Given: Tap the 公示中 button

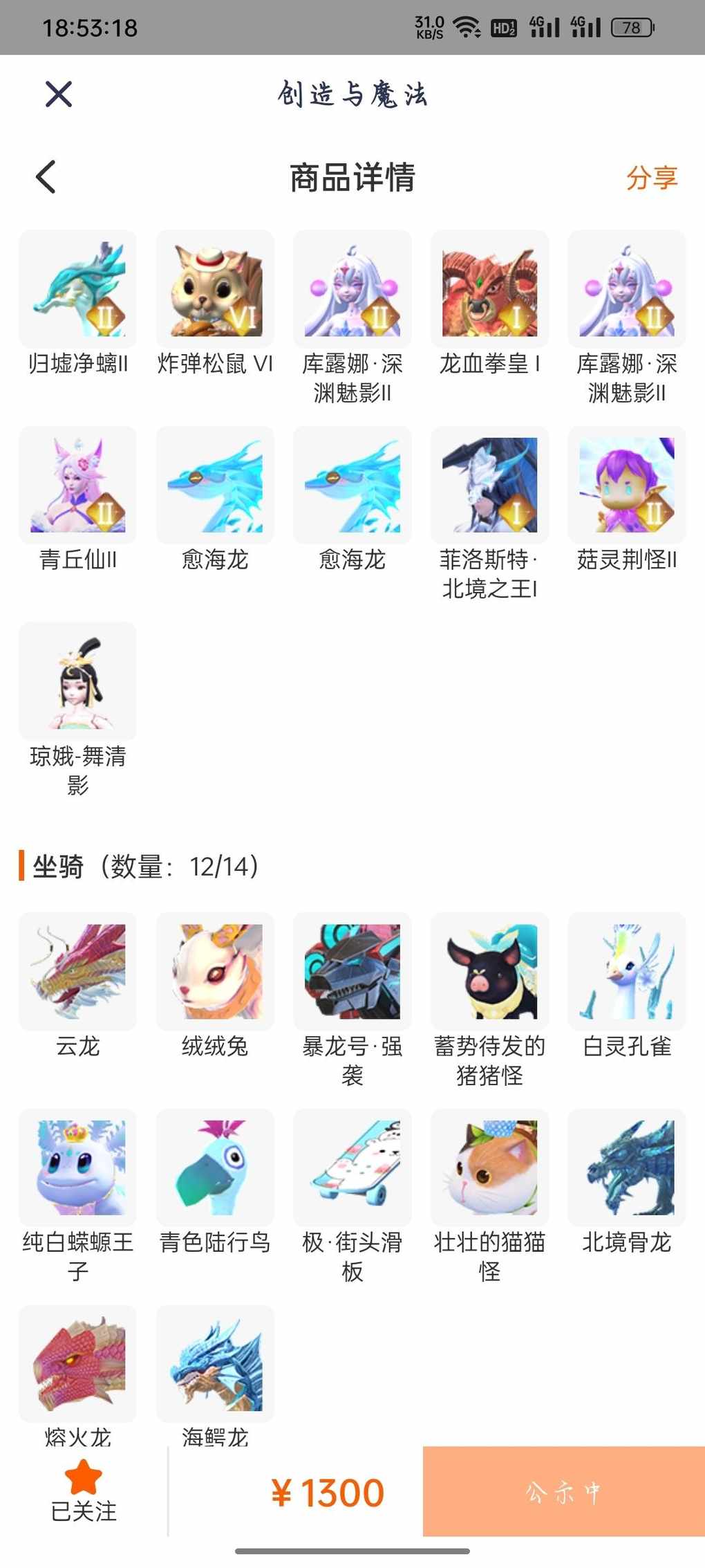Looking at the screenshot, I should tap(563, 1492).
